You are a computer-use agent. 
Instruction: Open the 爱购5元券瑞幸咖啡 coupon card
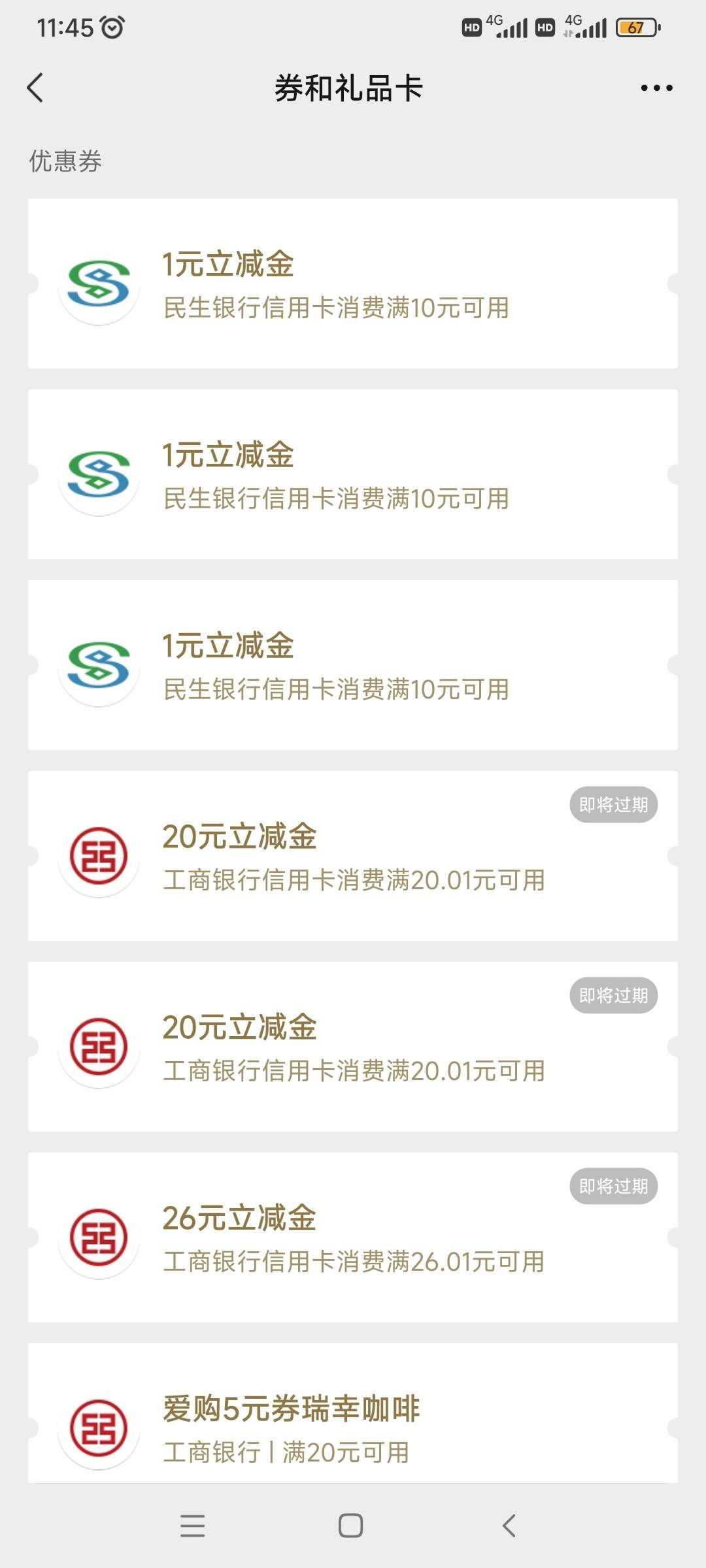pos(353,1413)
